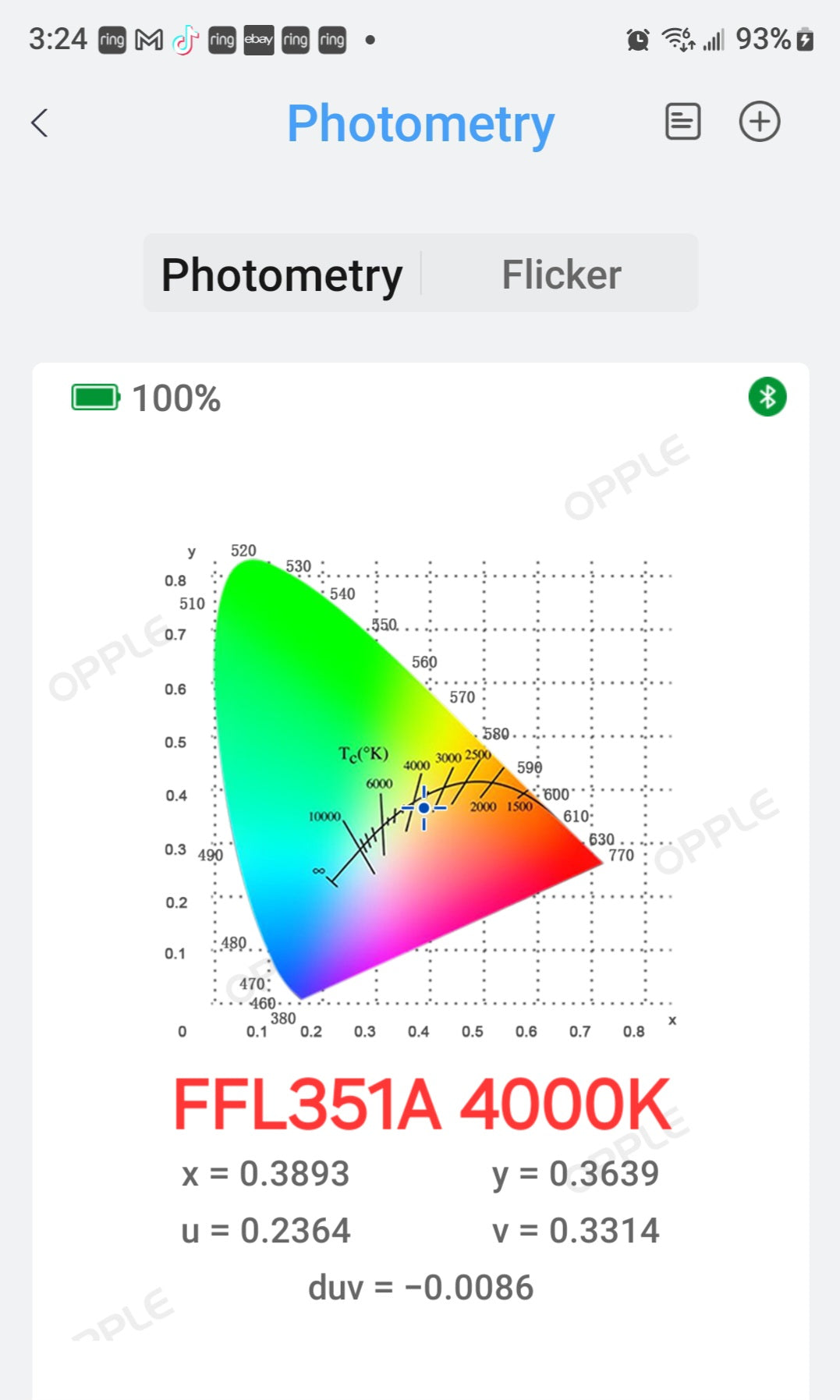Image resolution: width=840 pixels, height=1400 pixels.
Task: Switch to the Flicker tab
Action: click(561, 275)
